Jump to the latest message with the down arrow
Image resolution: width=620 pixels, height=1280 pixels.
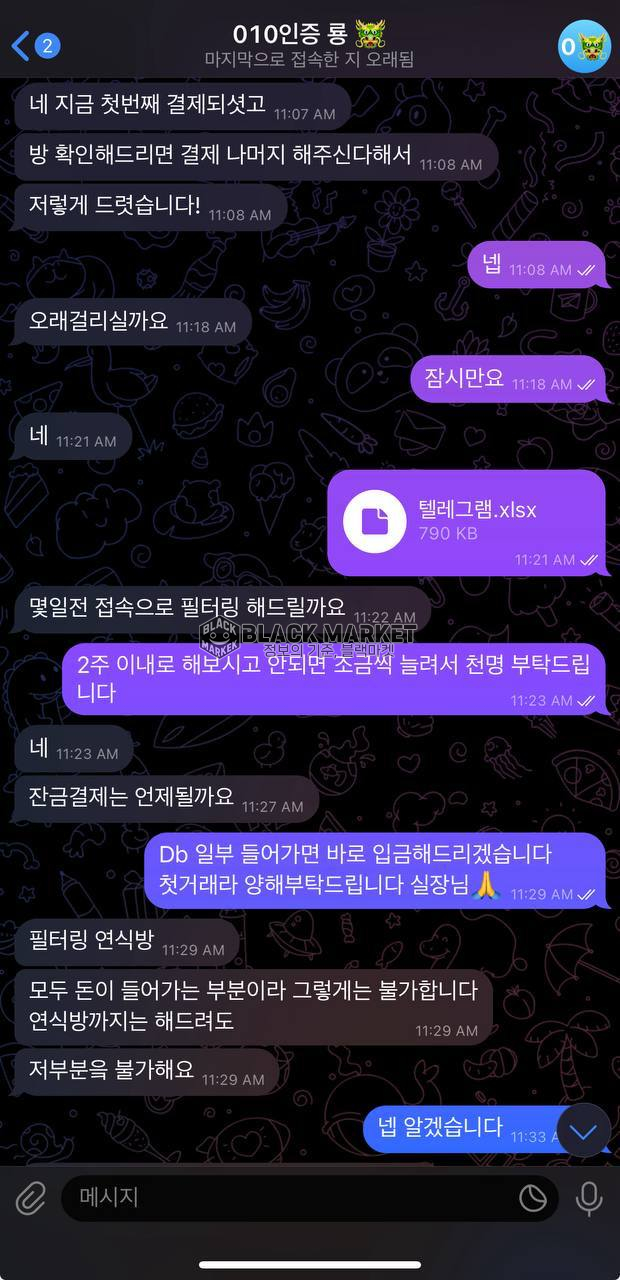[583, 1131]
